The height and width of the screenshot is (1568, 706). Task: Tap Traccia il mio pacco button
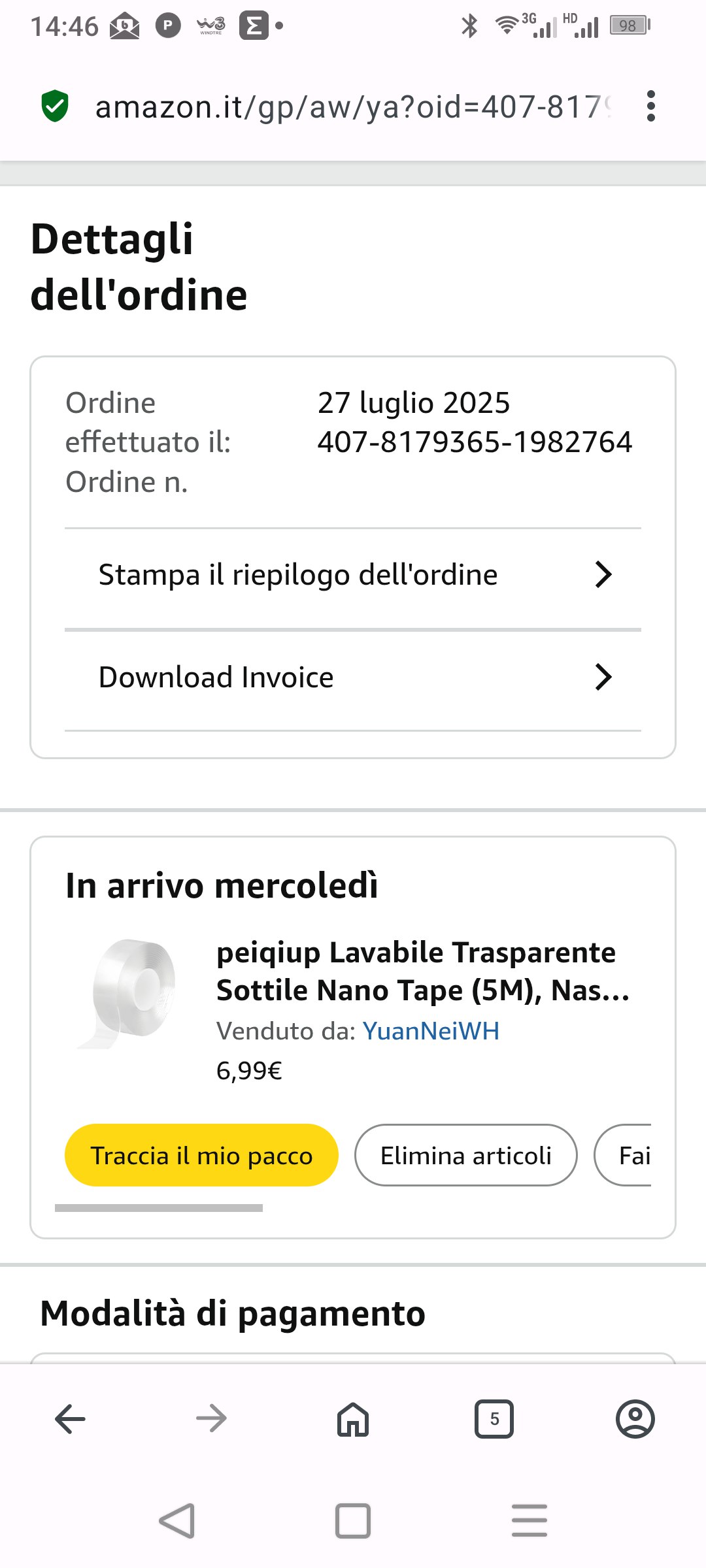tap(201, 1155)
